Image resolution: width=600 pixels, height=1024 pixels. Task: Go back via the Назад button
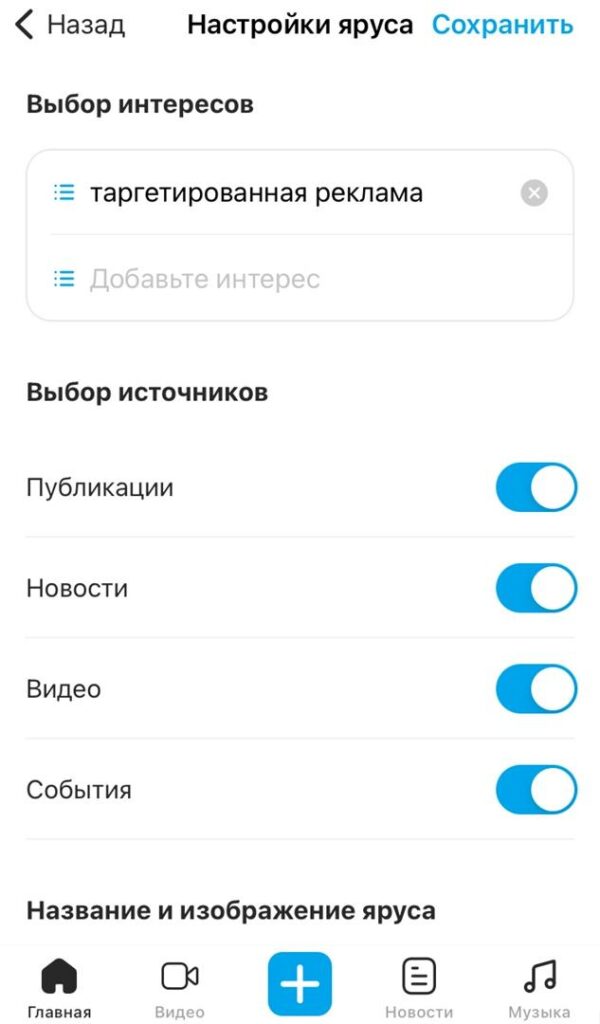click(70, 25)
